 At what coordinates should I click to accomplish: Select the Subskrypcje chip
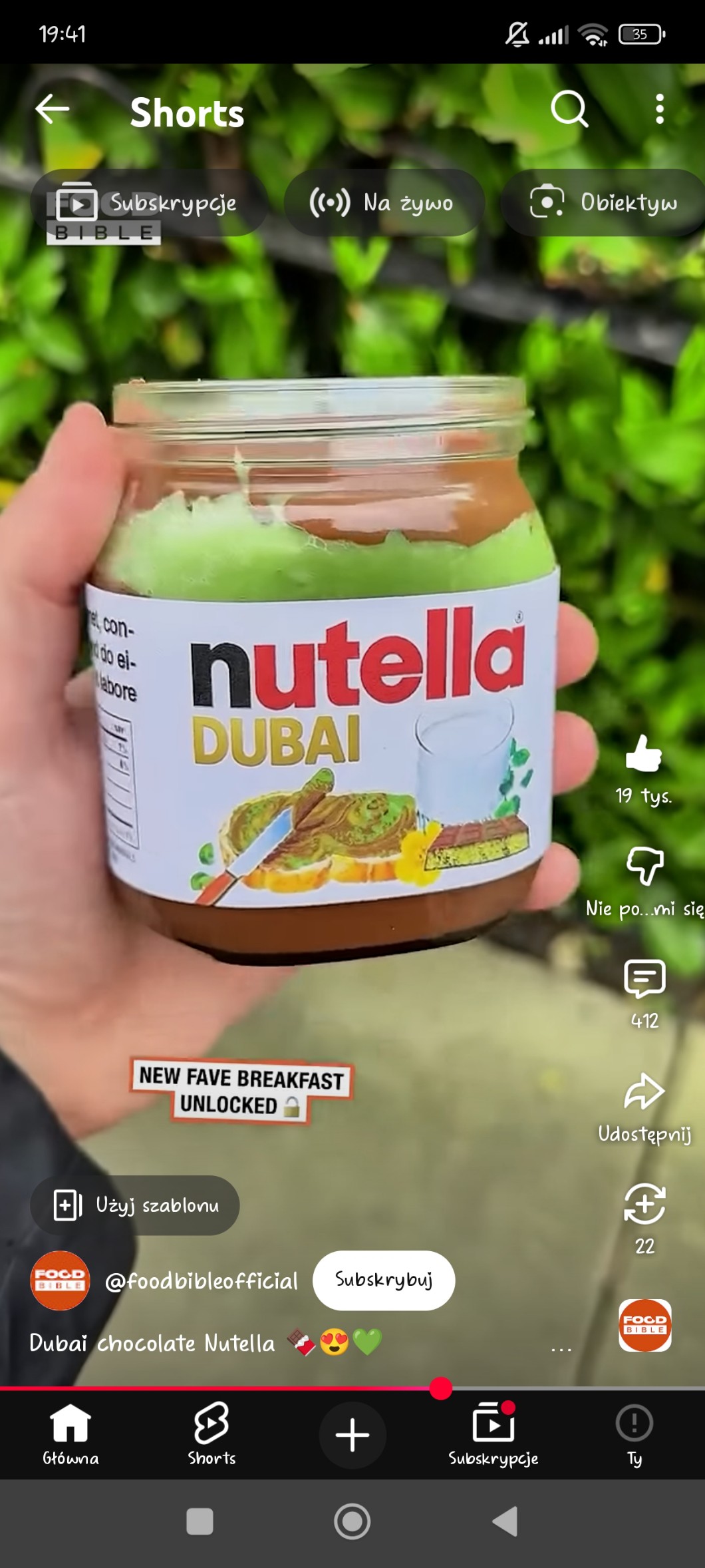[x=149, y=203]
